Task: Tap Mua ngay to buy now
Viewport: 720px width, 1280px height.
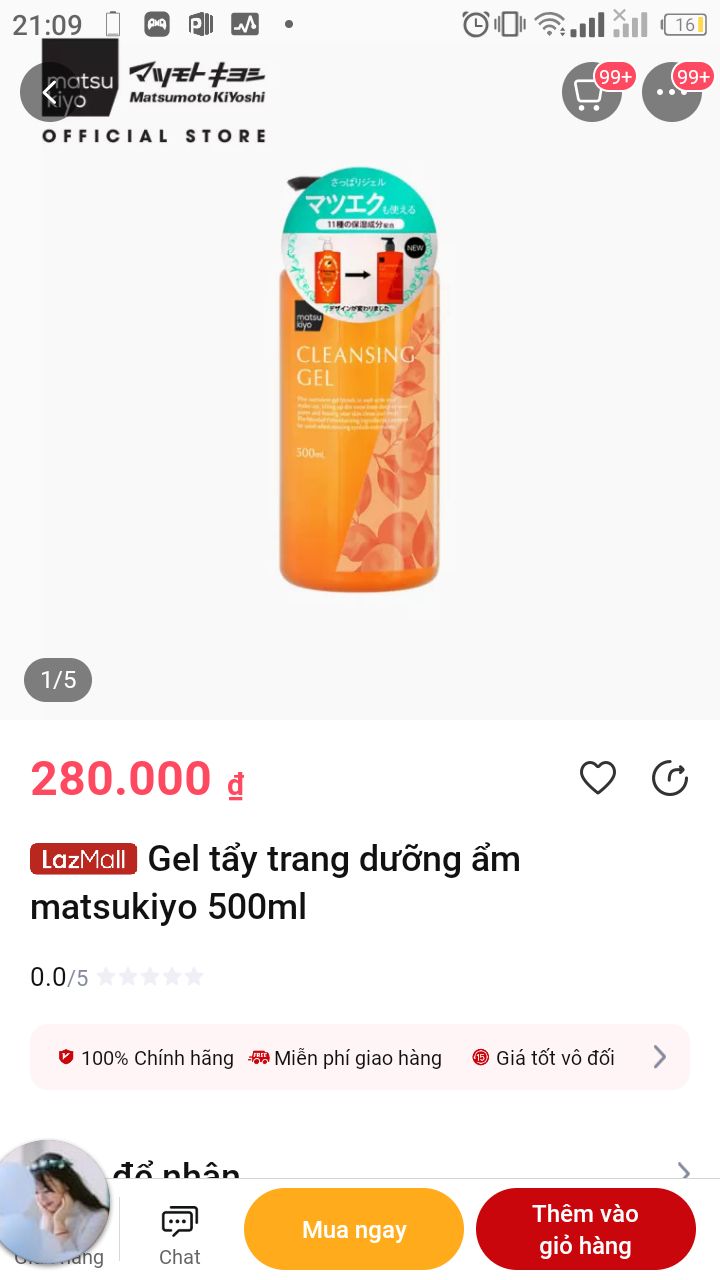Action: tap(354, 1230)
